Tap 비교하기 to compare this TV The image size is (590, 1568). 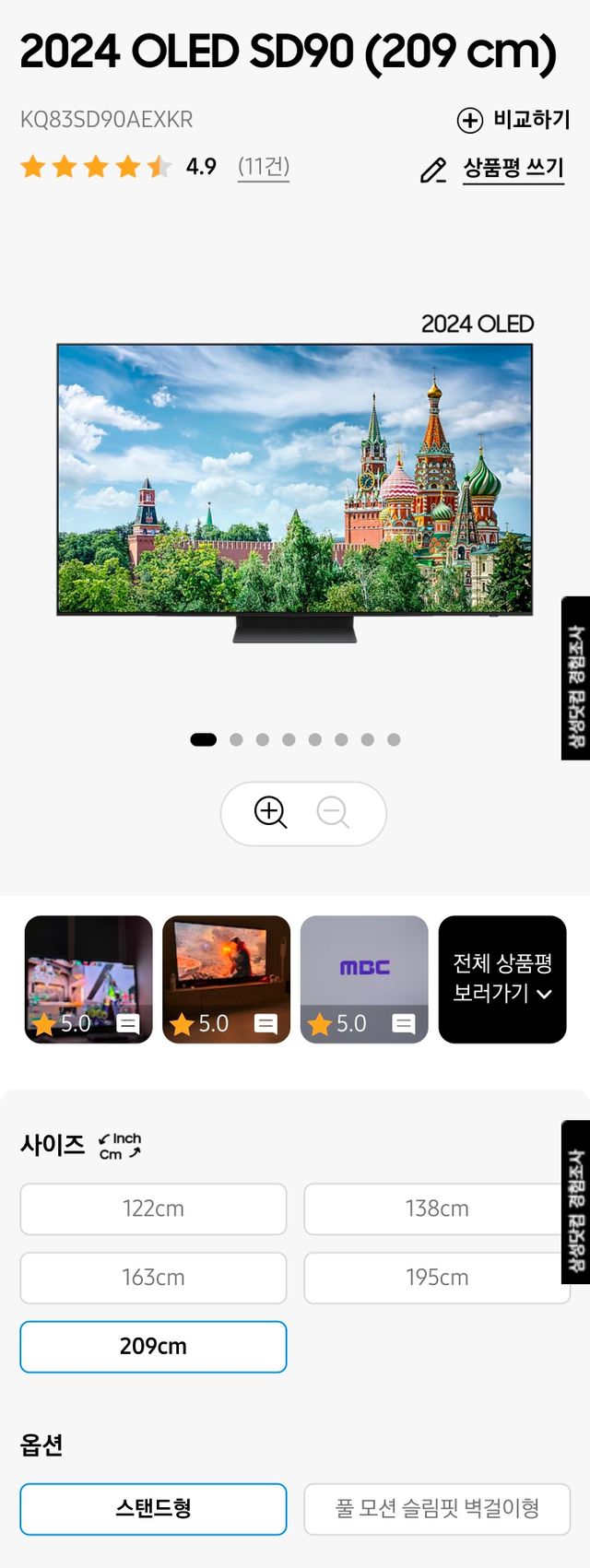point(513,120)
